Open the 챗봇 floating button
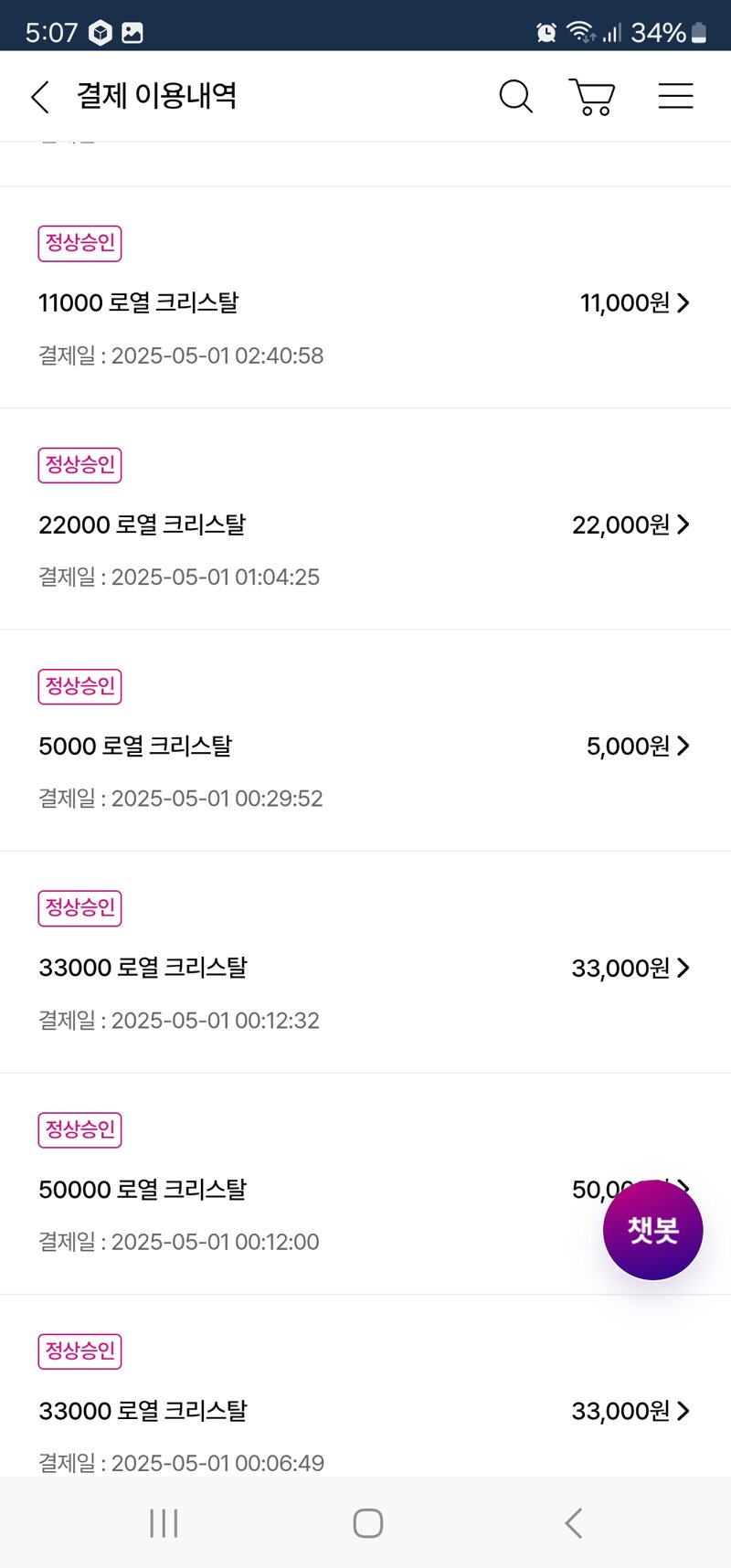Image resolution: width=731 pixels, height=1568 pixels. point(653,1230)
